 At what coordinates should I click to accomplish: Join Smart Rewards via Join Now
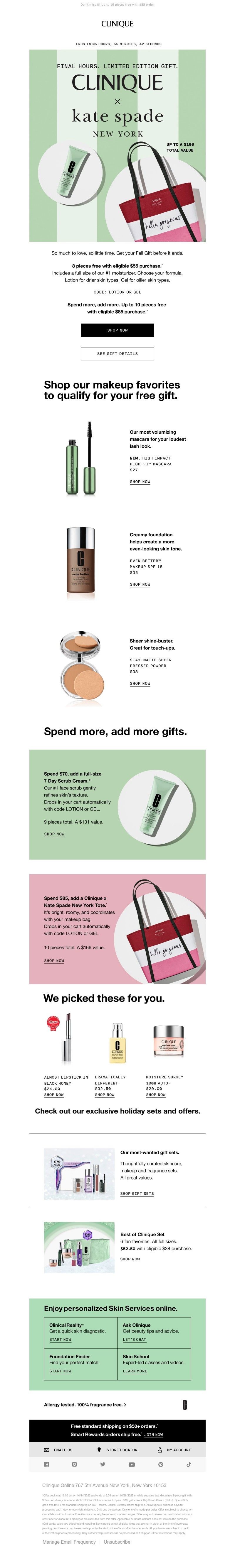click(x=153, y=1434)
